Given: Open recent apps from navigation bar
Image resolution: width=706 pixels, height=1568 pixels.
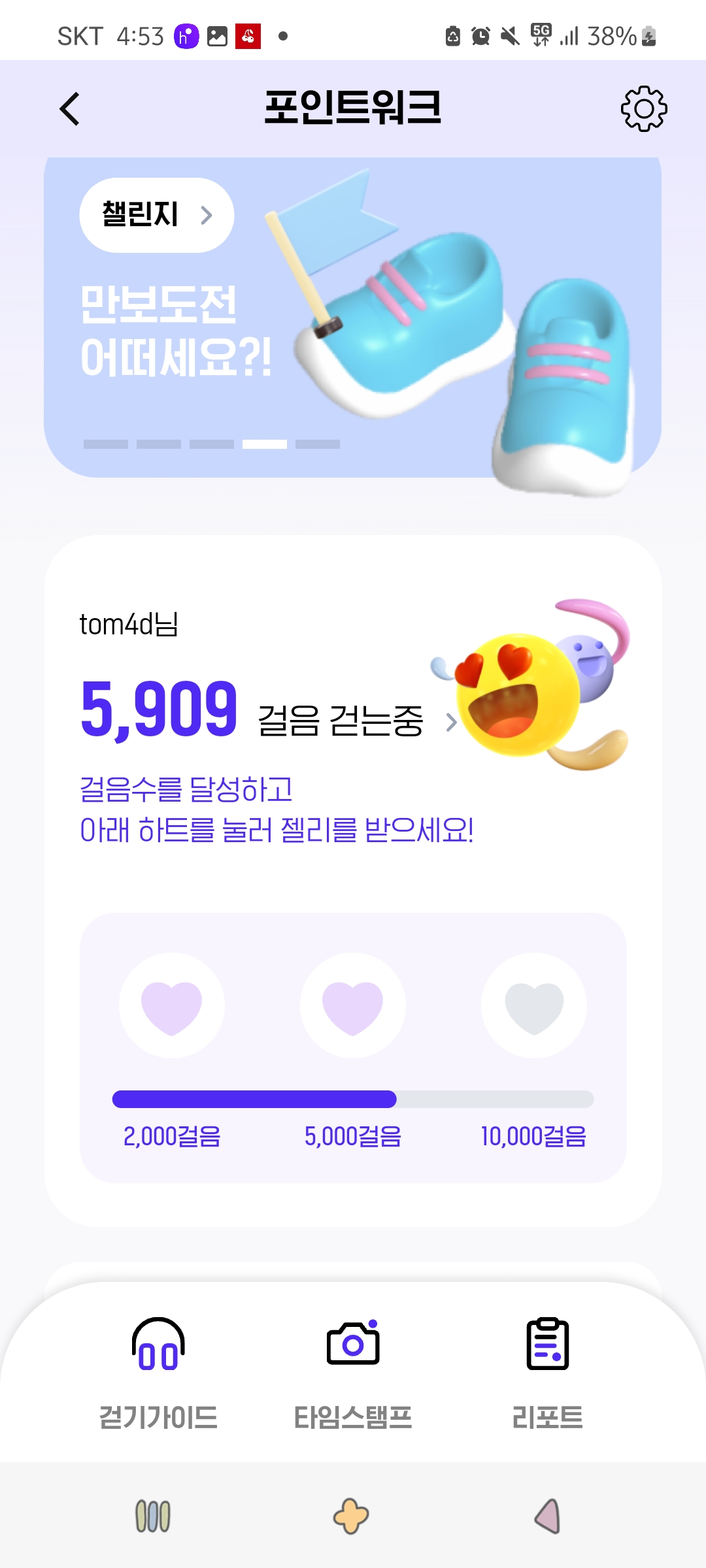Looking at the screenshot, I should point(153,1516).
